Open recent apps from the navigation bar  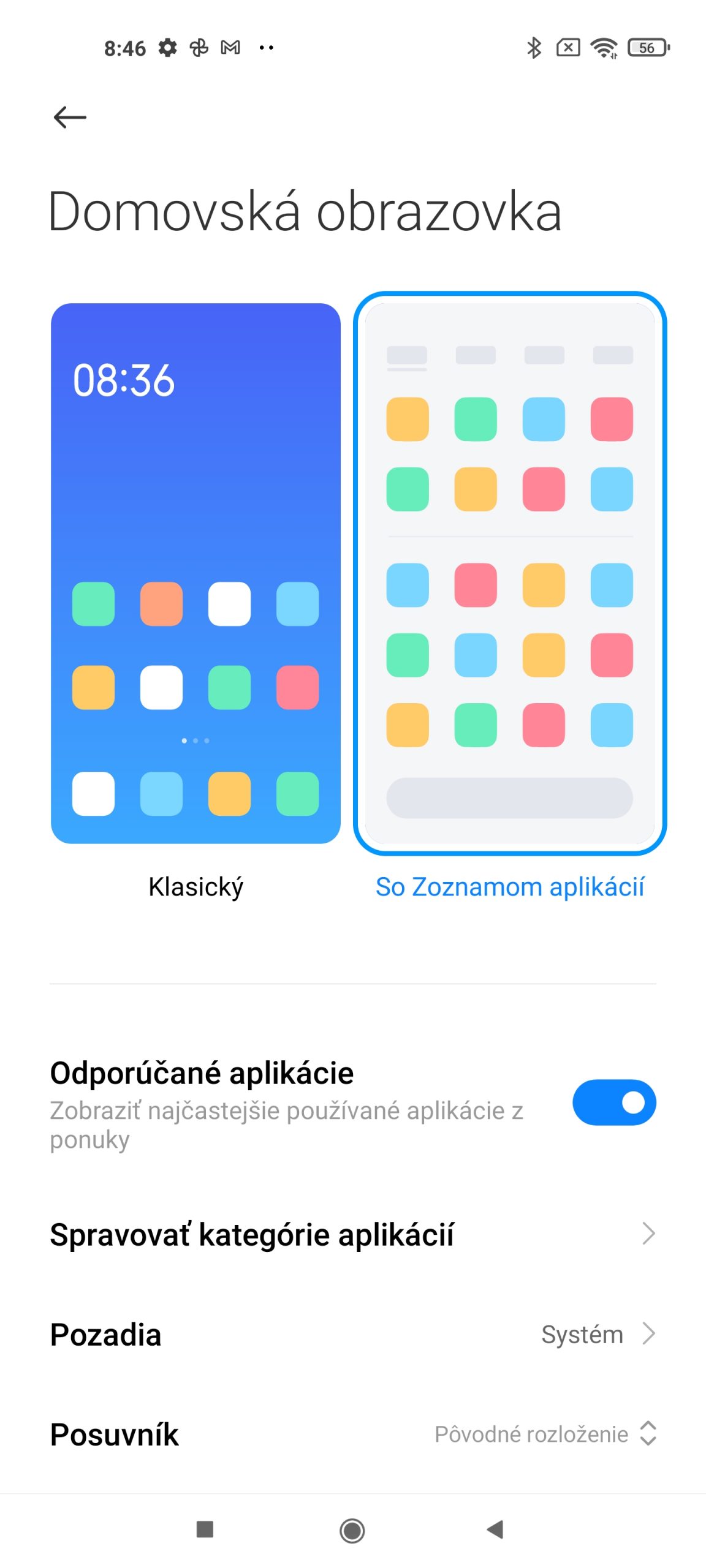coord(205,1529)
